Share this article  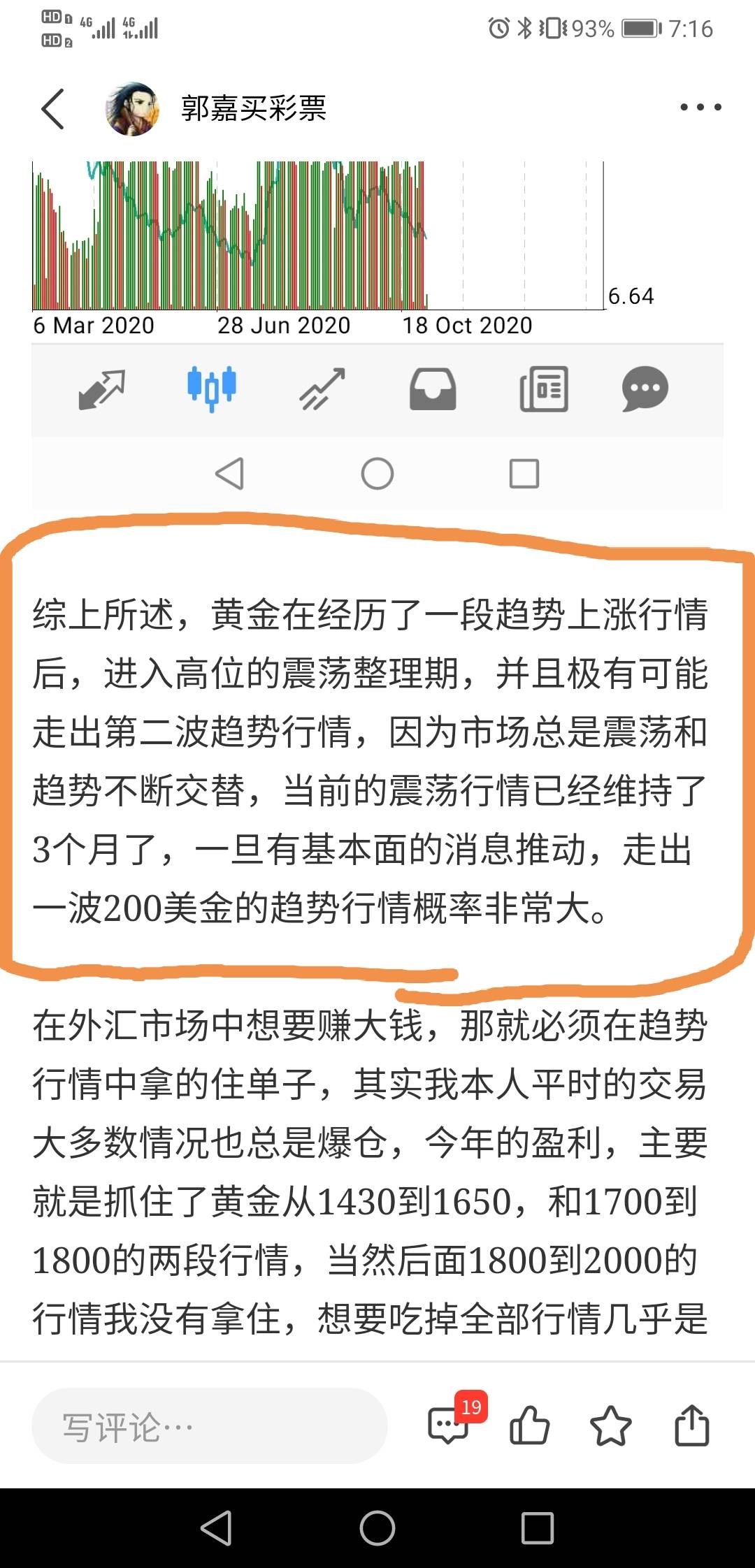[691, 1426]
